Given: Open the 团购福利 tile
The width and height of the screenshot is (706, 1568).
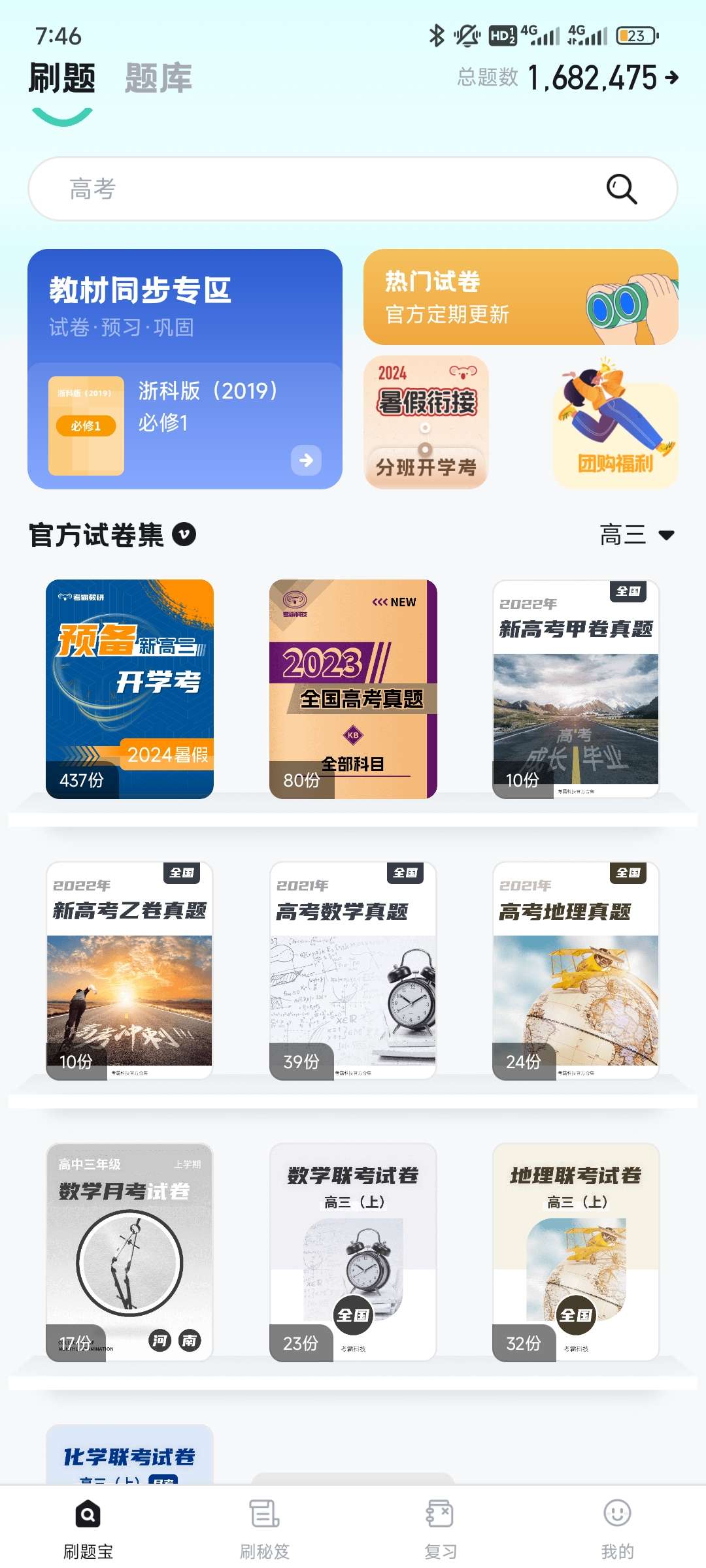Looking at the screenshot, I should tap(615, 423).
